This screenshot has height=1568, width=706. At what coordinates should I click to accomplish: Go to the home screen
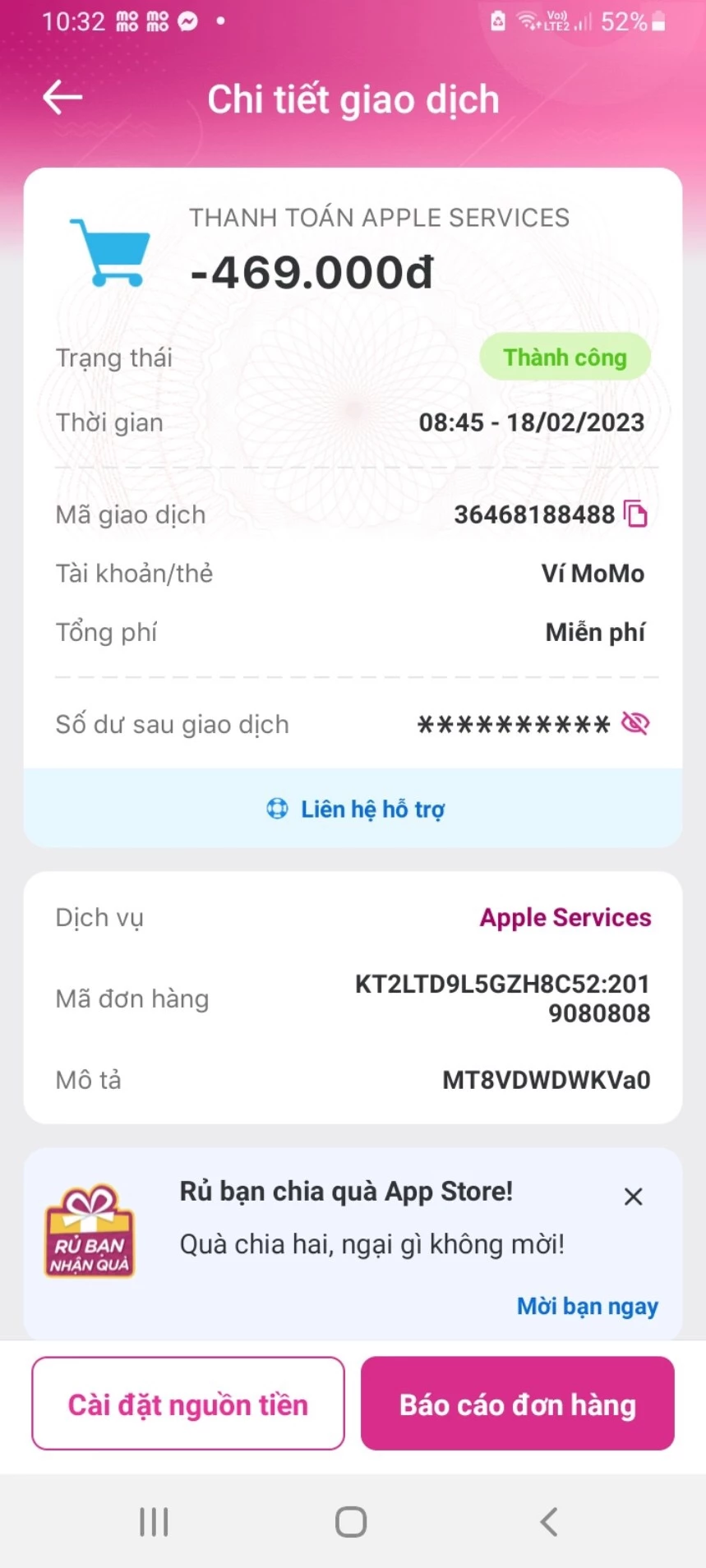point(351,1522)
